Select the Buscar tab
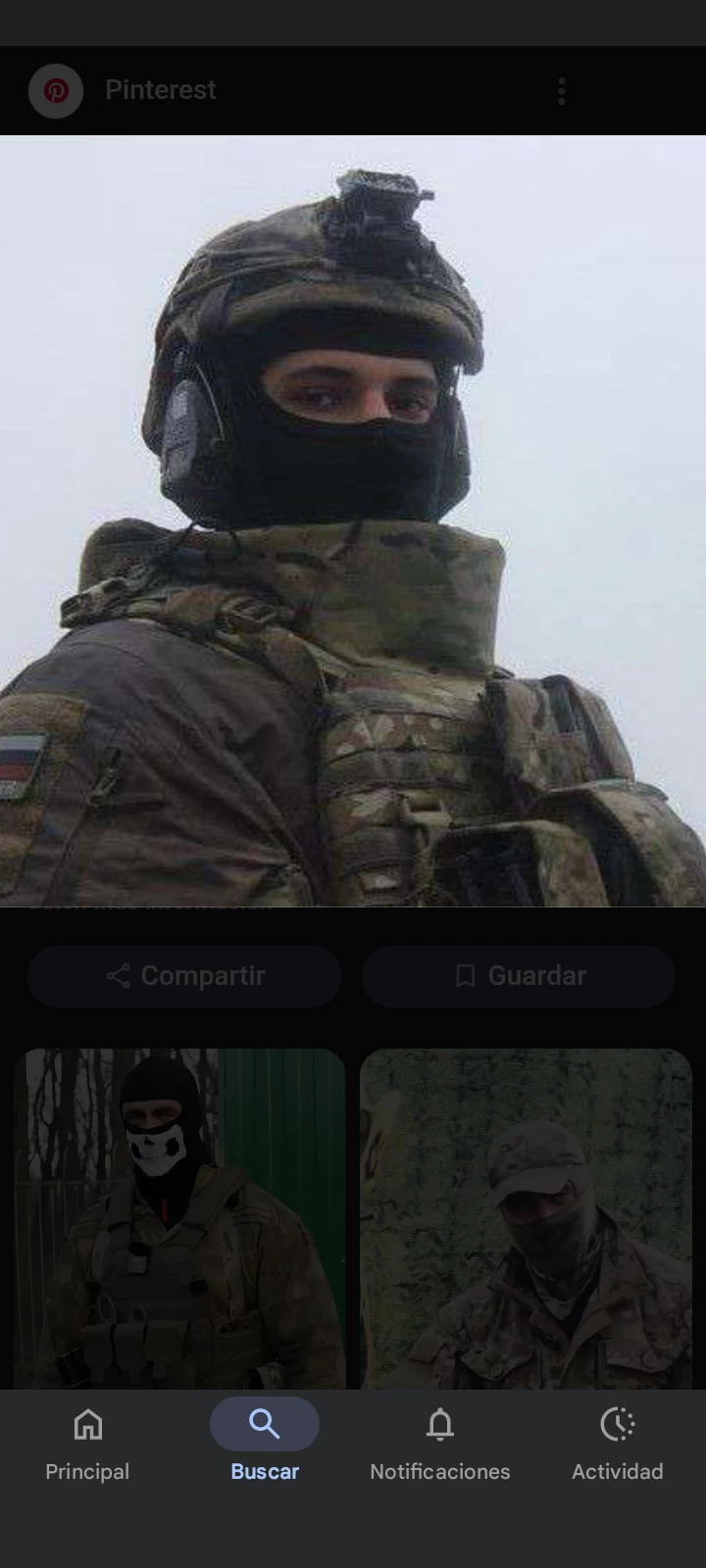The width and height of the screenshot is (706, 1568). pyautogui.click(x=265, y=1444)
